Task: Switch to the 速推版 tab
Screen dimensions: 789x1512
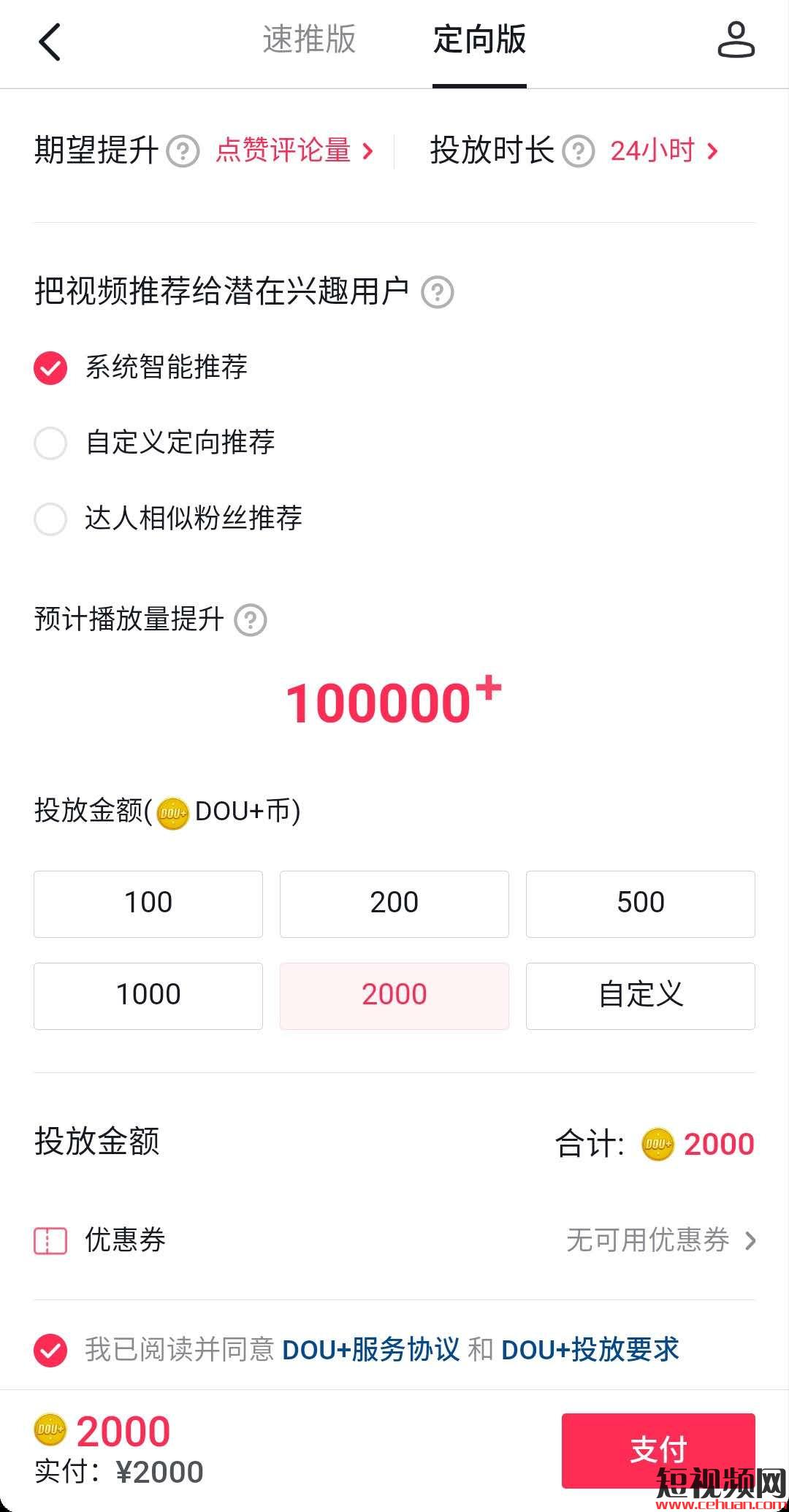Action: 309,40
